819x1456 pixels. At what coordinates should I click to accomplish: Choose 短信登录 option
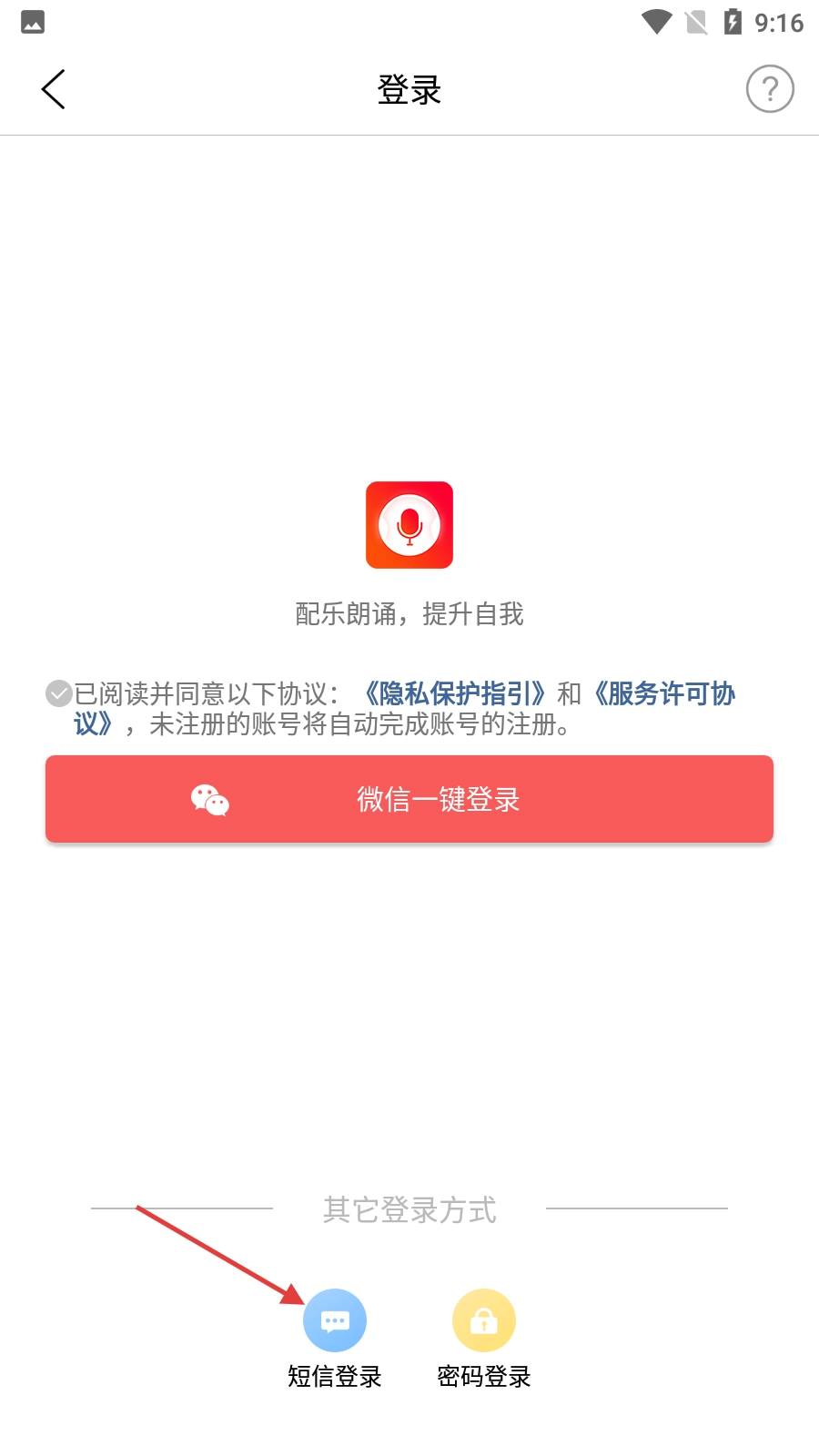click(335, 1320)
